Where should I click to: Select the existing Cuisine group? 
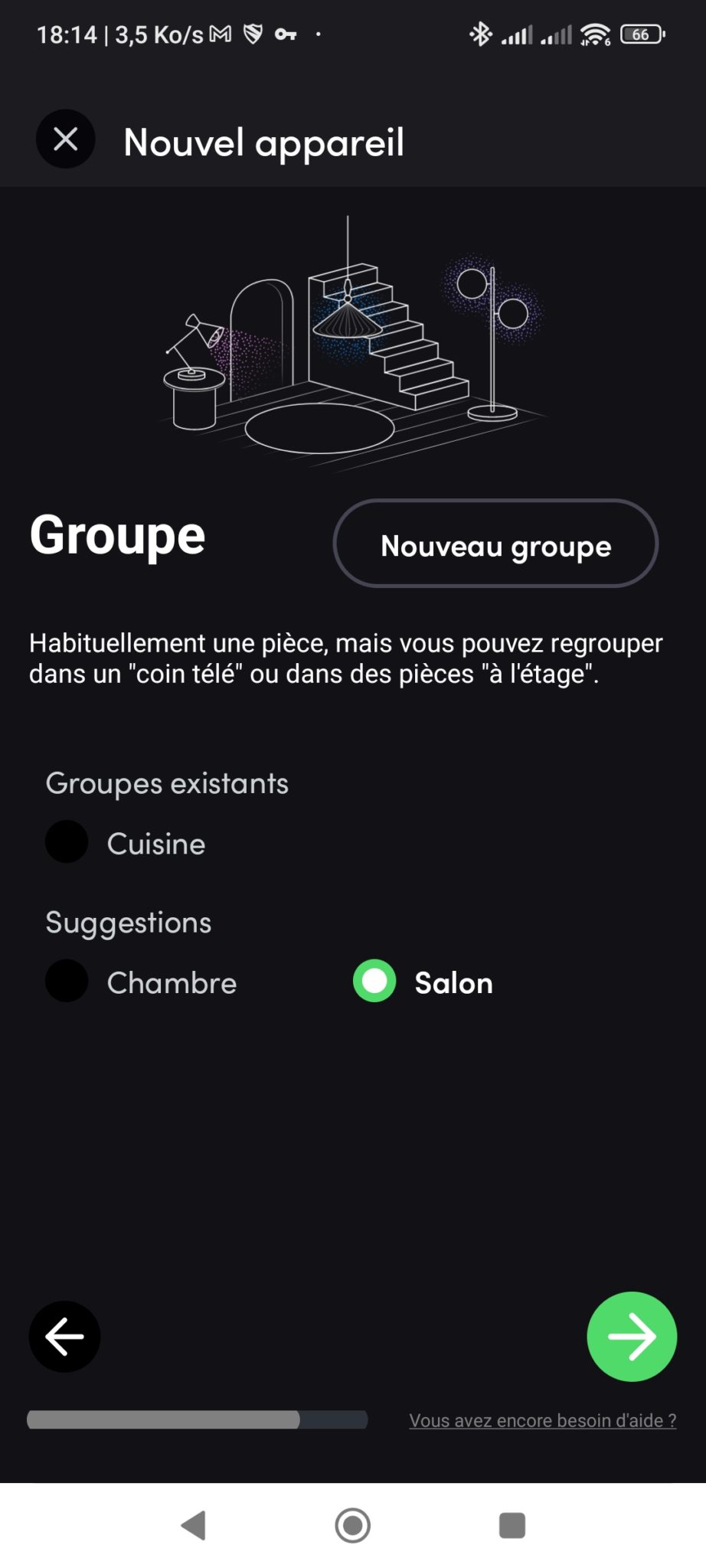click(x=67, y=842)
